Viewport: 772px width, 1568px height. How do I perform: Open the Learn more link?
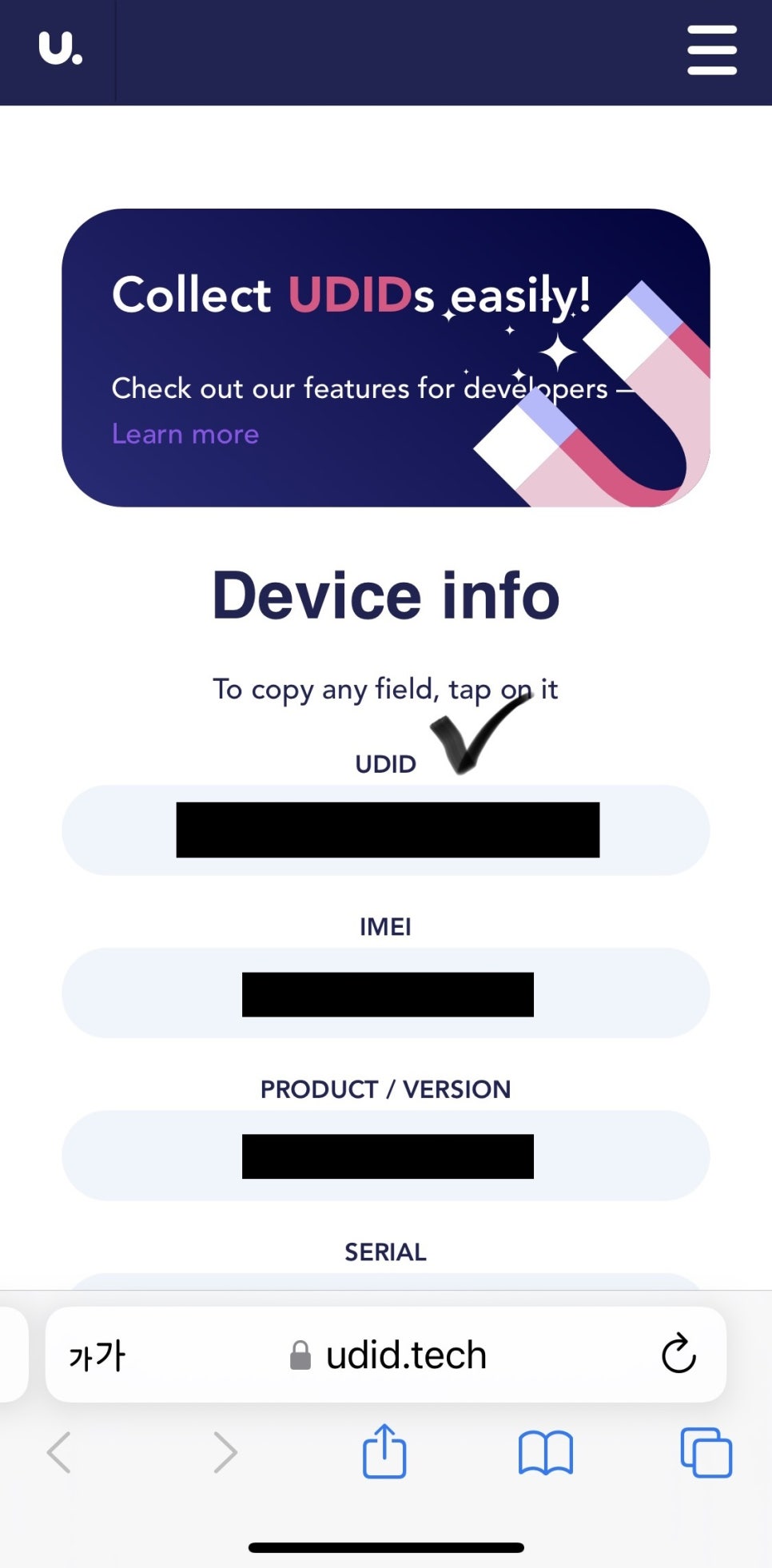point(185,434)
